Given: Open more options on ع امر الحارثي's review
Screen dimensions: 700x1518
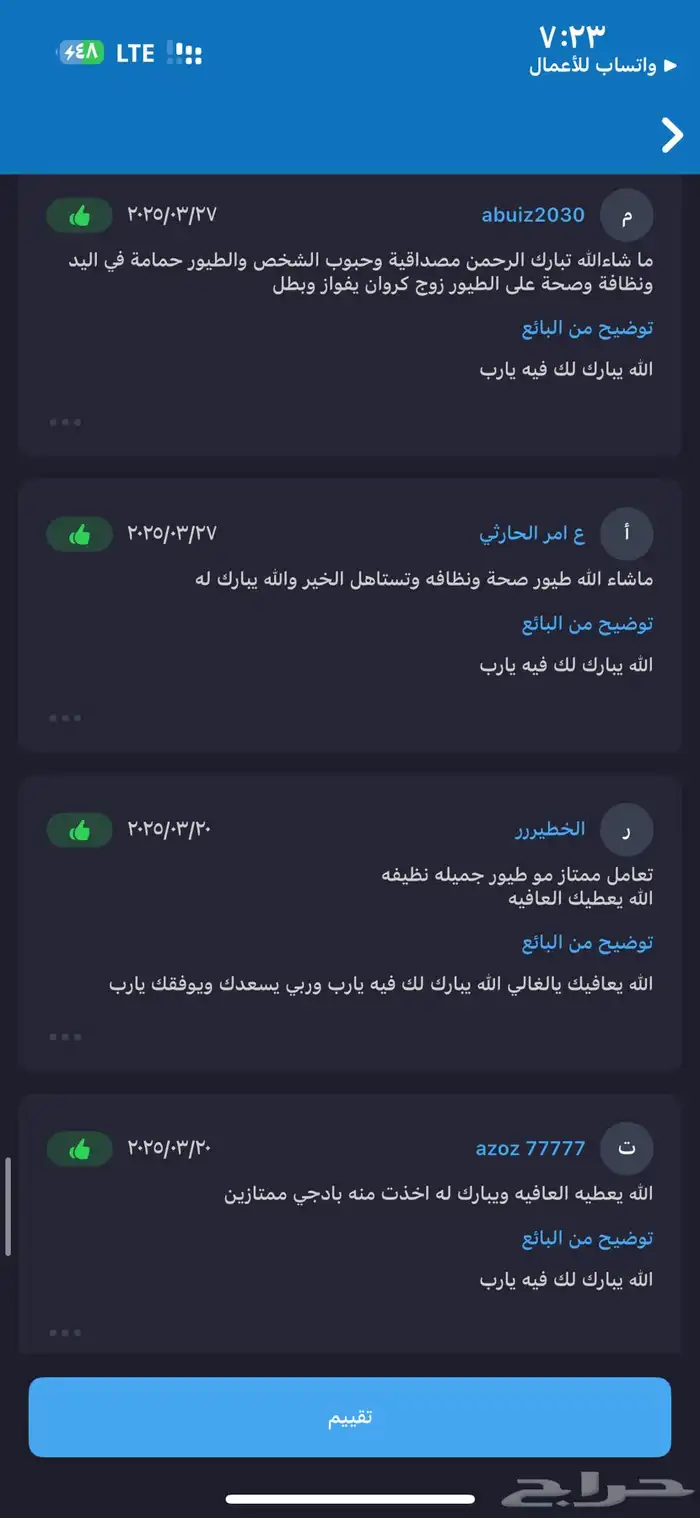Looking at the screenshot, I should [x=65, y=718].
